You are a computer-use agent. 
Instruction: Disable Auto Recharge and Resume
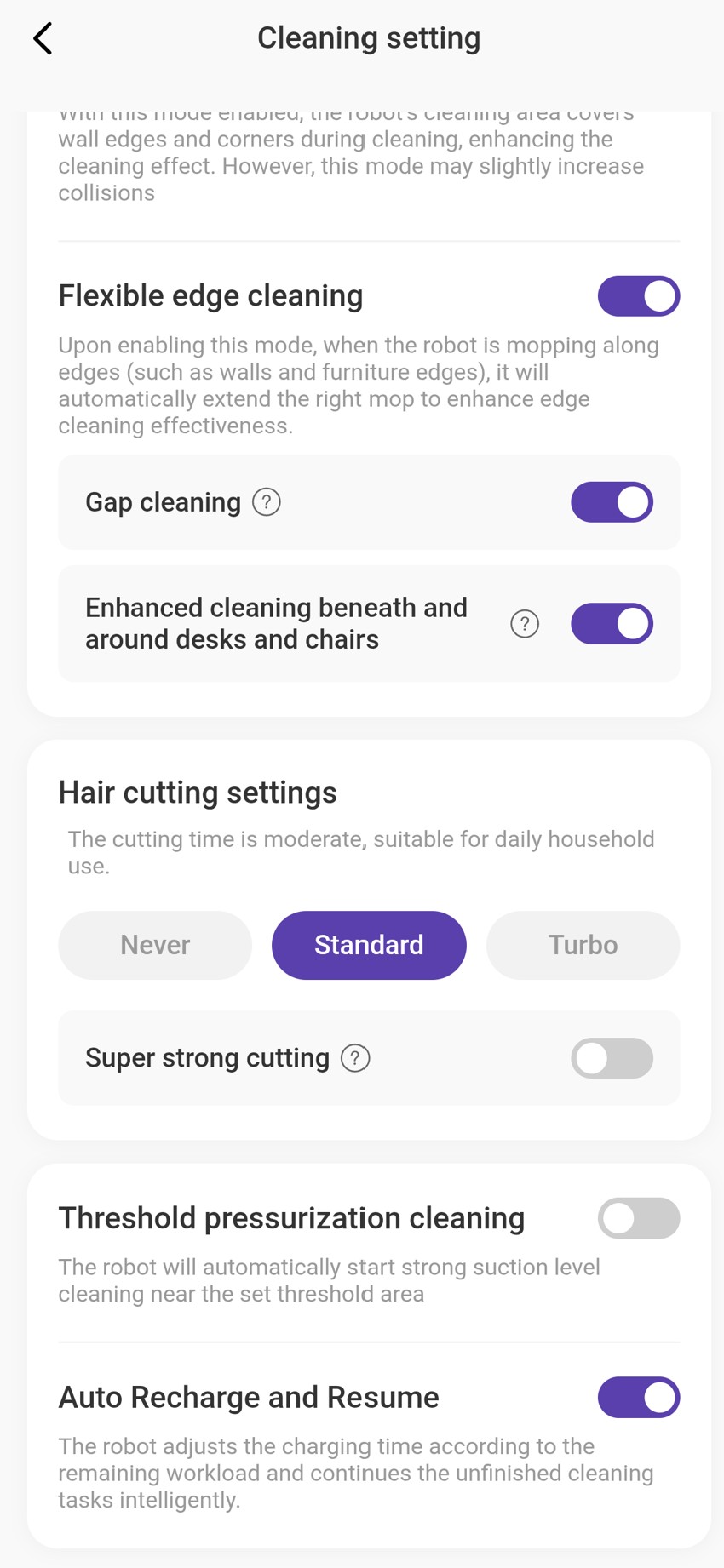click(x=638, y=1397)
